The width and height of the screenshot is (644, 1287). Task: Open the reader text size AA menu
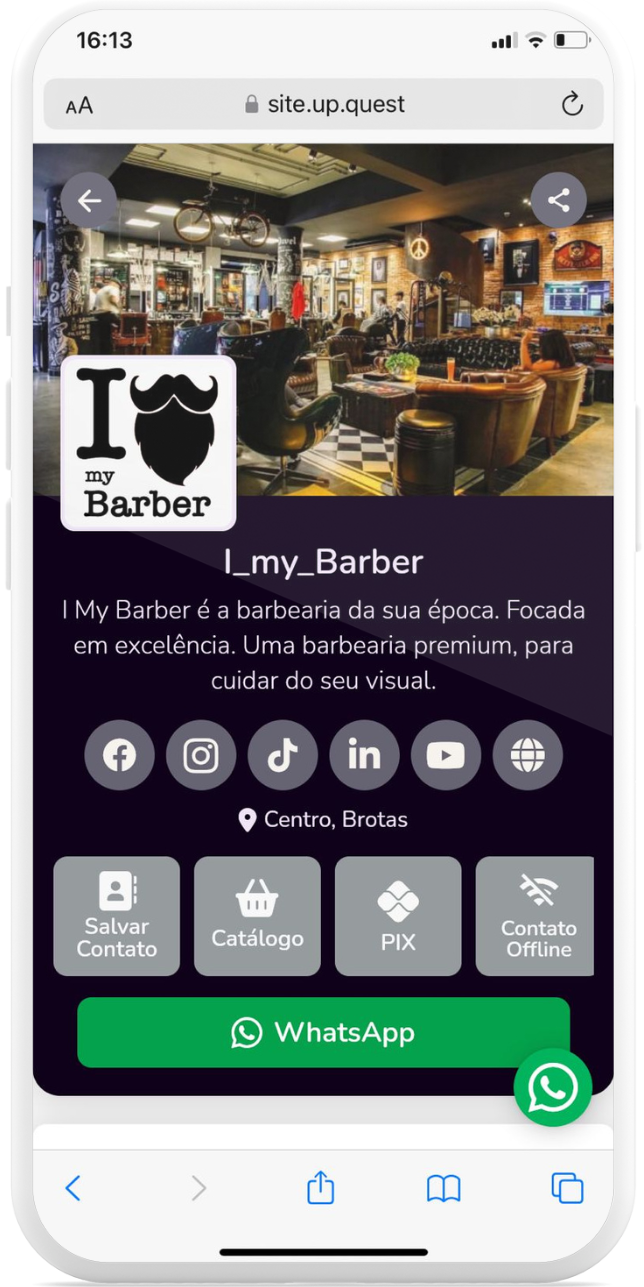[x=79, y=105]
